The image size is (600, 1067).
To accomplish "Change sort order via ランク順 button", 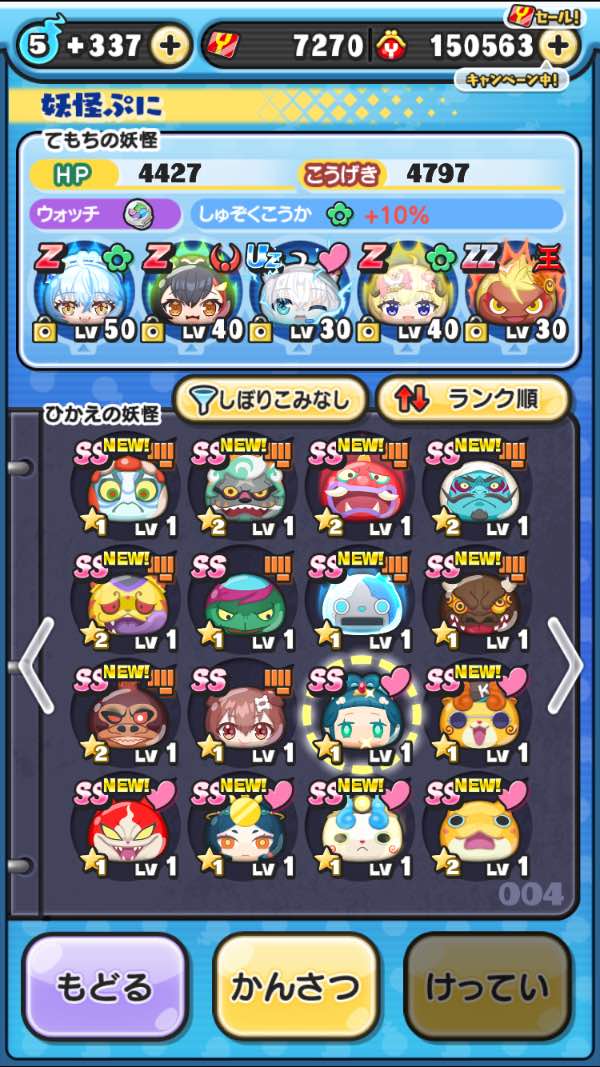I will (x=473, y=400).
